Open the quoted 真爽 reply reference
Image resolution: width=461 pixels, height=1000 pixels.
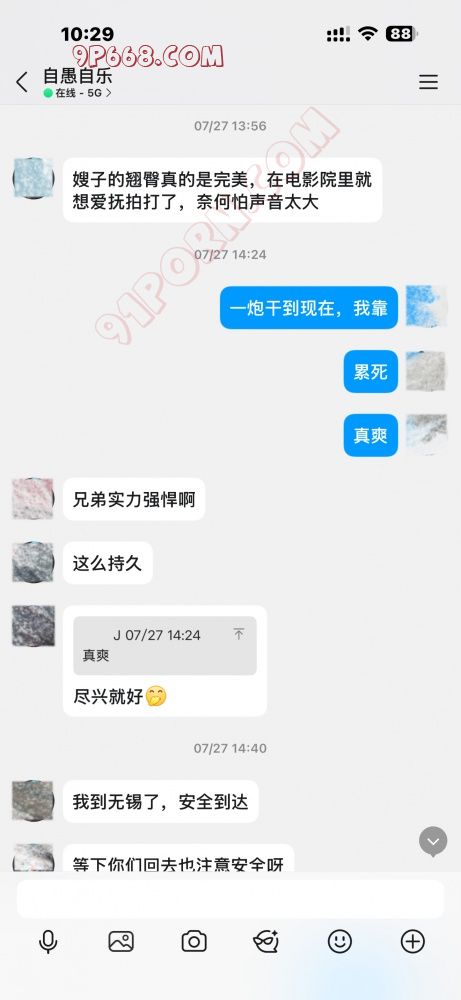(165, 645)
